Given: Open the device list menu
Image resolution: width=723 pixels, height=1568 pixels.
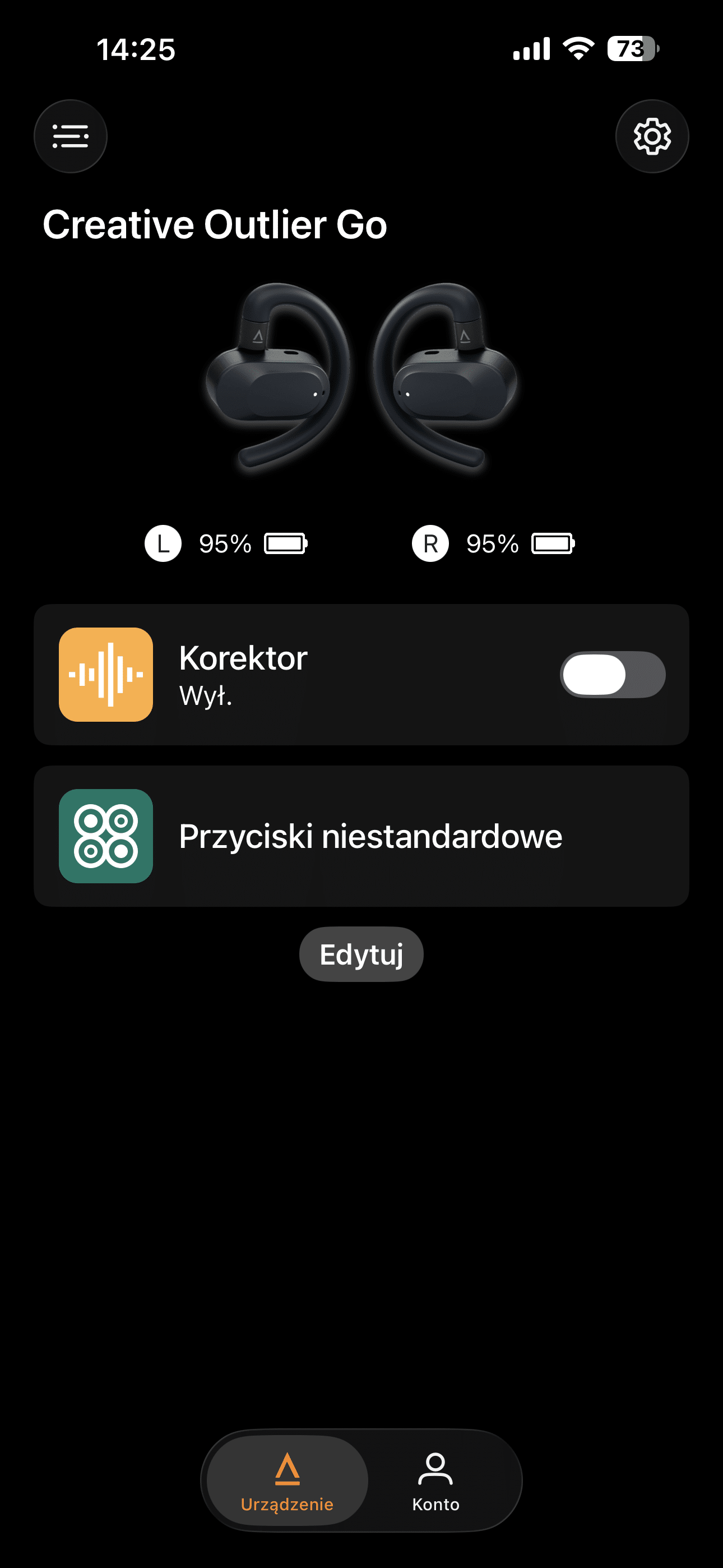Looking at the screenshot, I should point(71,136).
